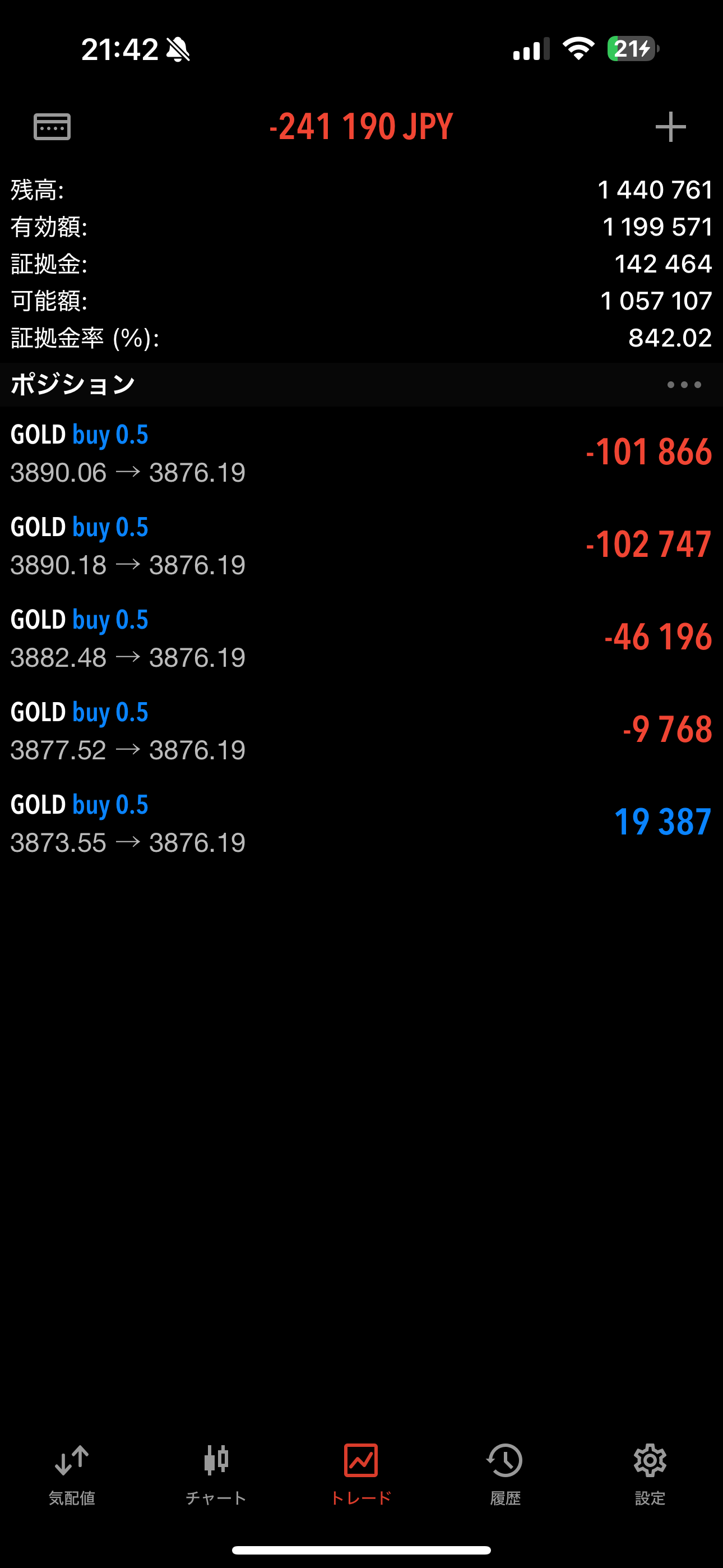Expand GOLD position opened at 3873.55
This screenshot has height=1568, width=723.
click(361, 823)
